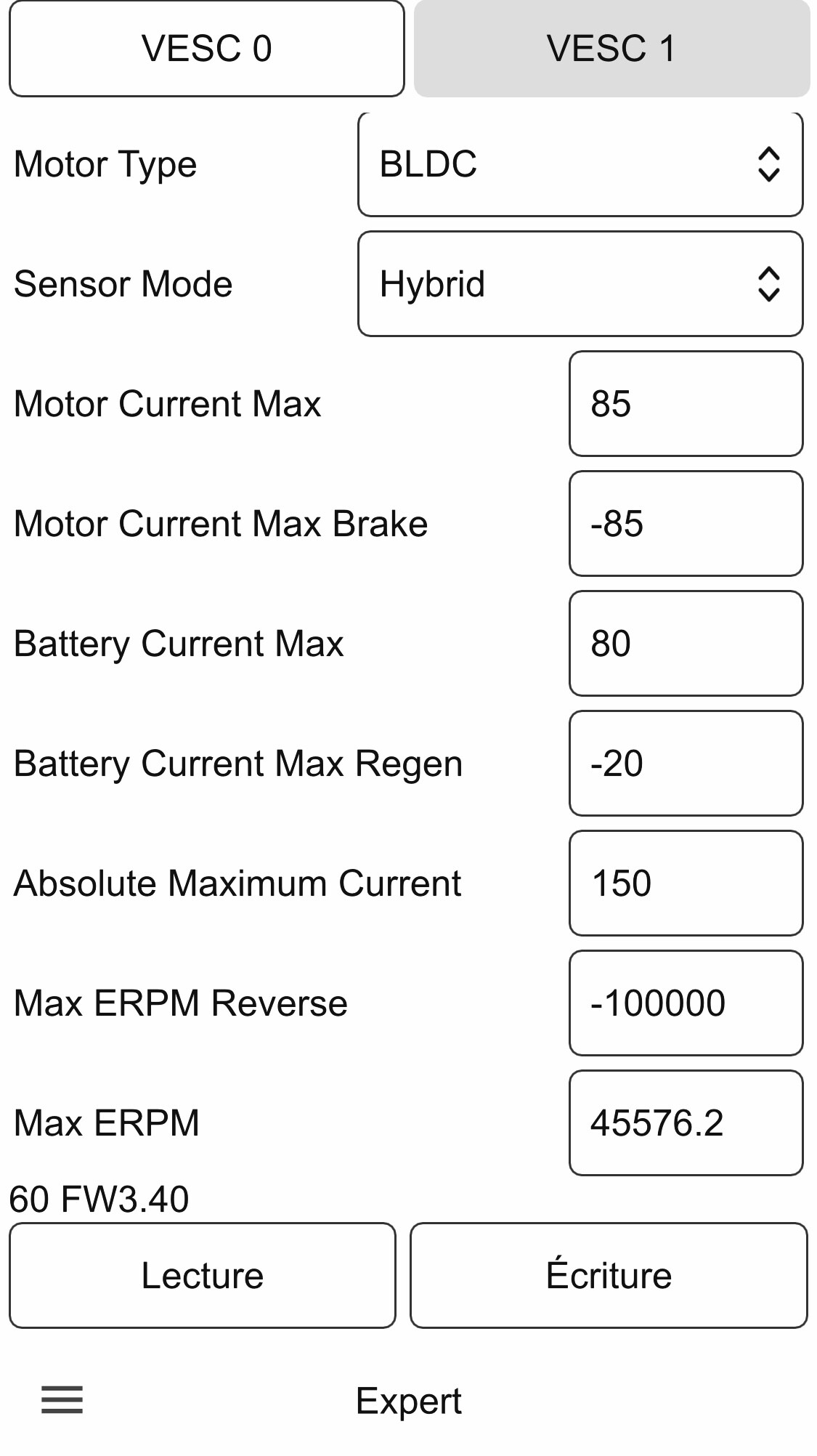Tap the Écriture button

pyautogui.click(x=609, y=1276)
